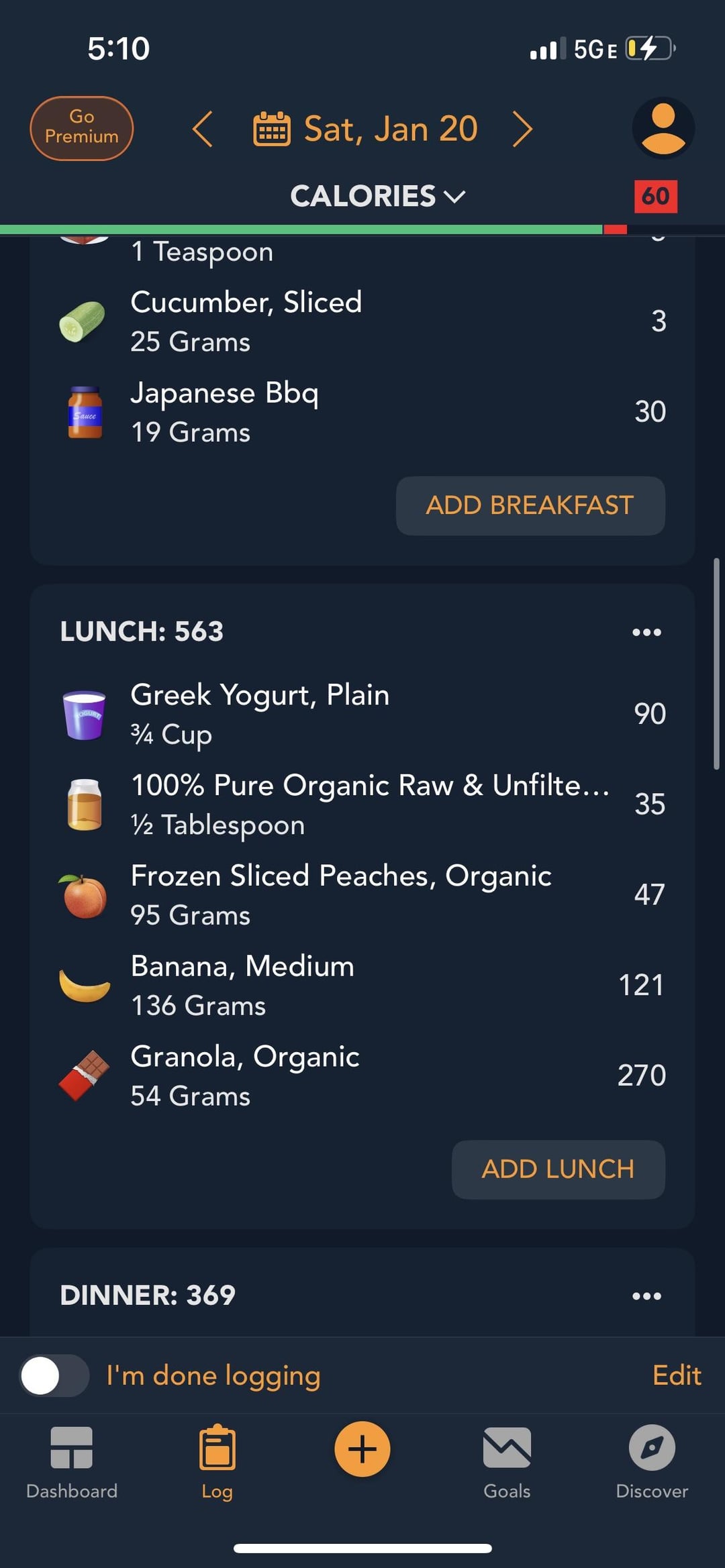Open the Greek Yogurt, Plain entry
The width and height of the screenshot is (725, 1568).
362,715
